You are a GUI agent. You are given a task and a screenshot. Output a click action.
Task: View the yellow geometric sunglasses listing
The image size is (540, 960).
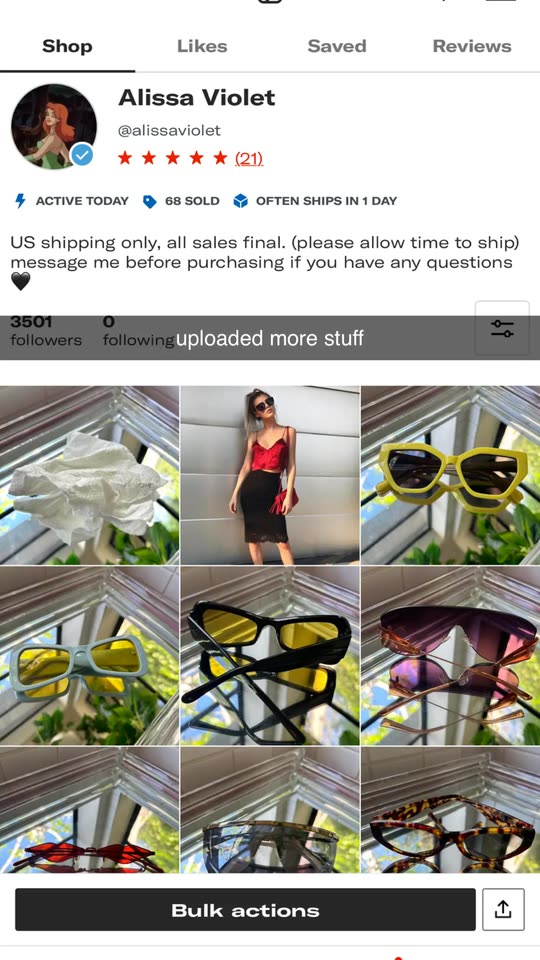pos(451,475)
